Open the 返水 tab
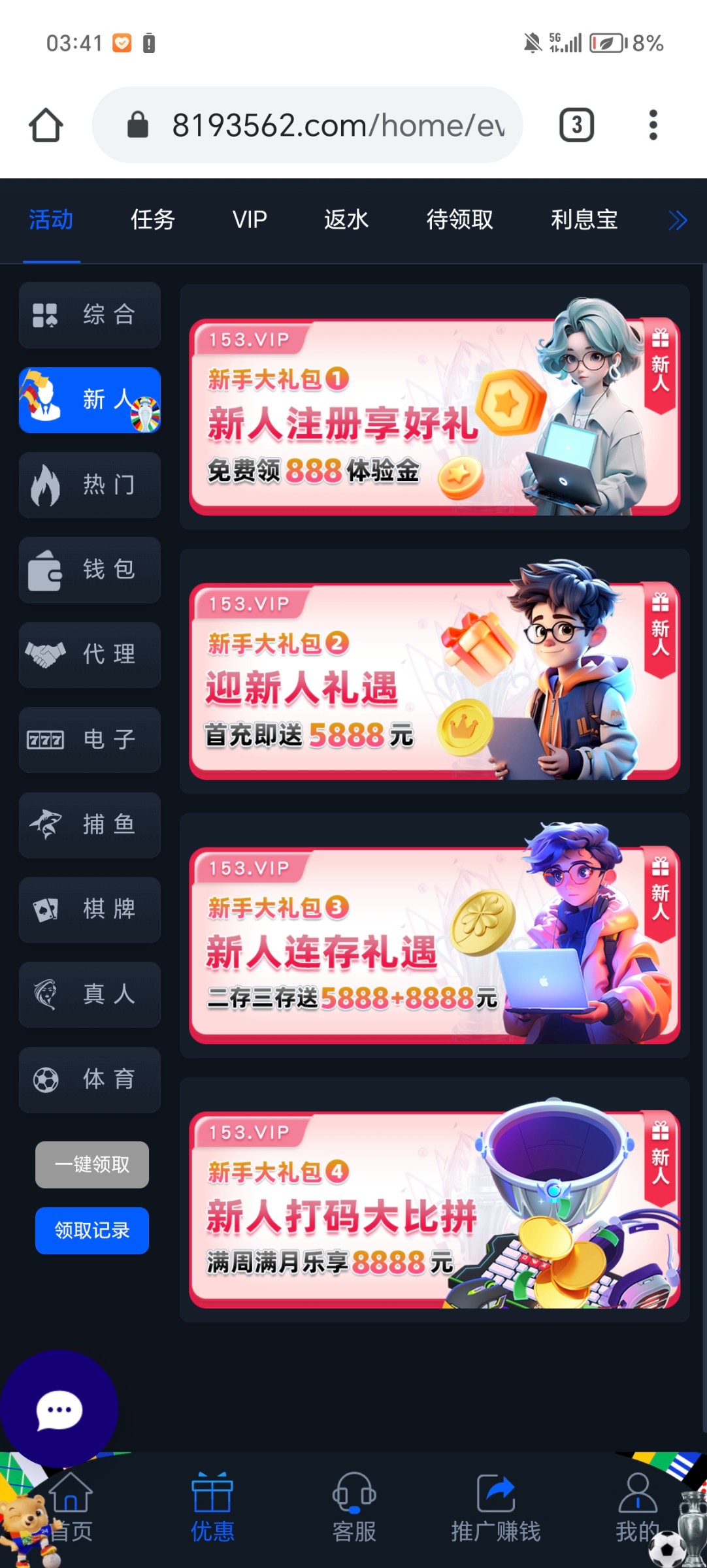Viewport: 707px width, 1568px height. tap(346, 220)
